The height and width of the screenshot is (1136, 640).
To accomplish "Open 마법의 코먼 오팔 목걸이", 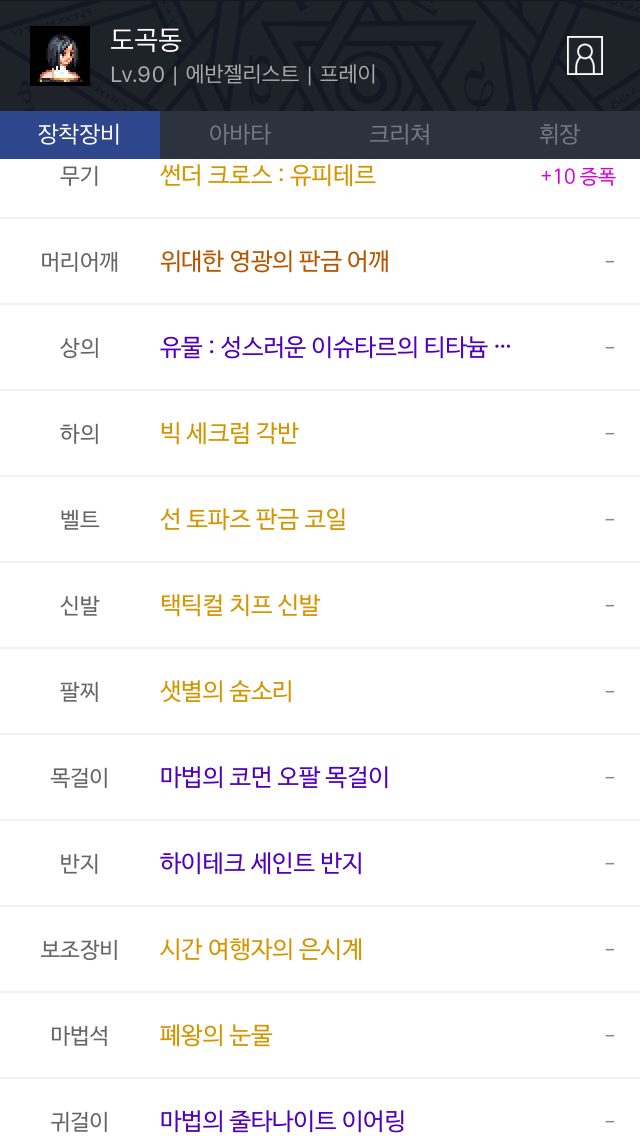I will (x=275, y=777).
